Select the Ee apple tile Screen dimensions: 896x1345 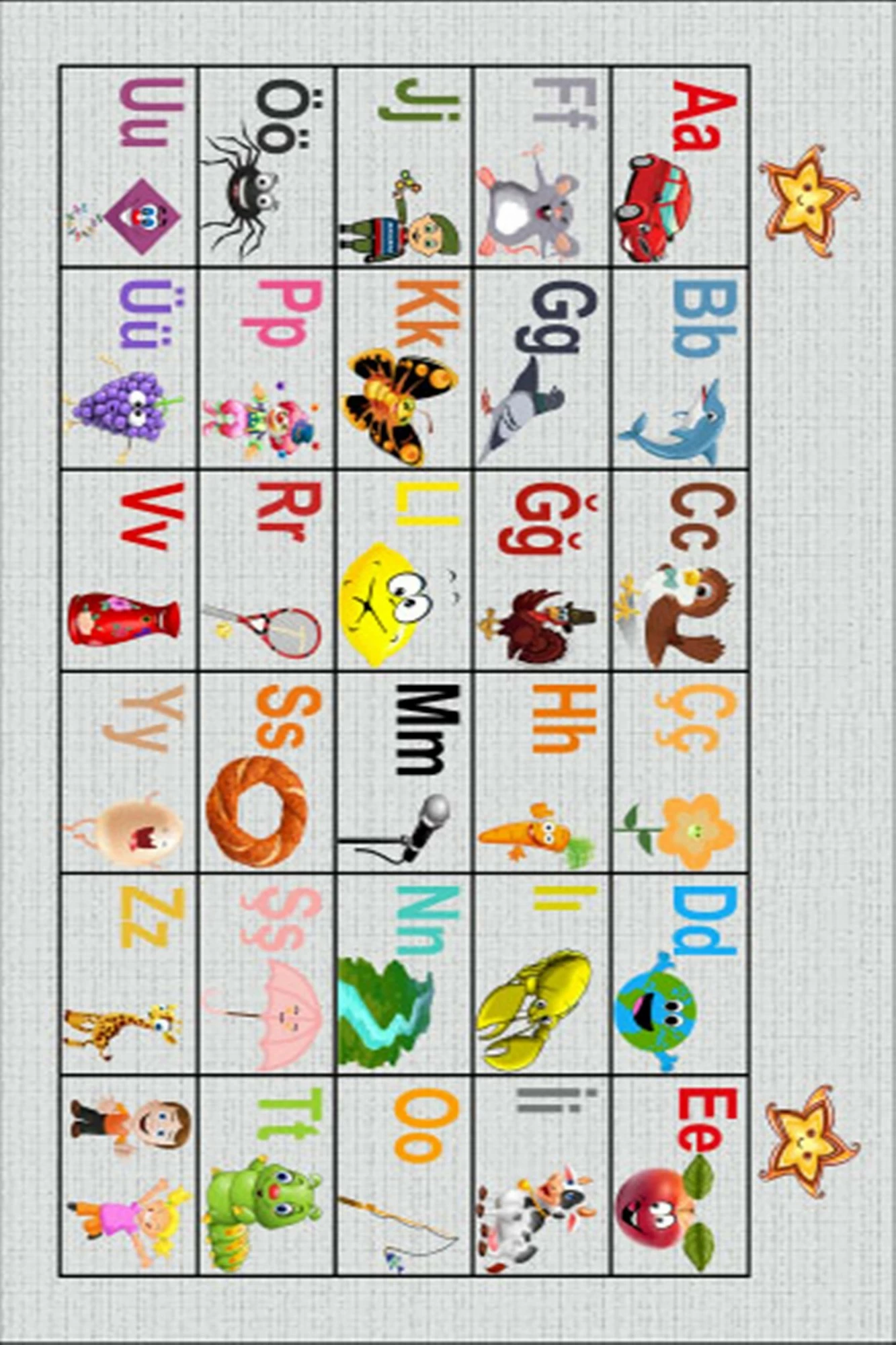(x=679, y=1176)
